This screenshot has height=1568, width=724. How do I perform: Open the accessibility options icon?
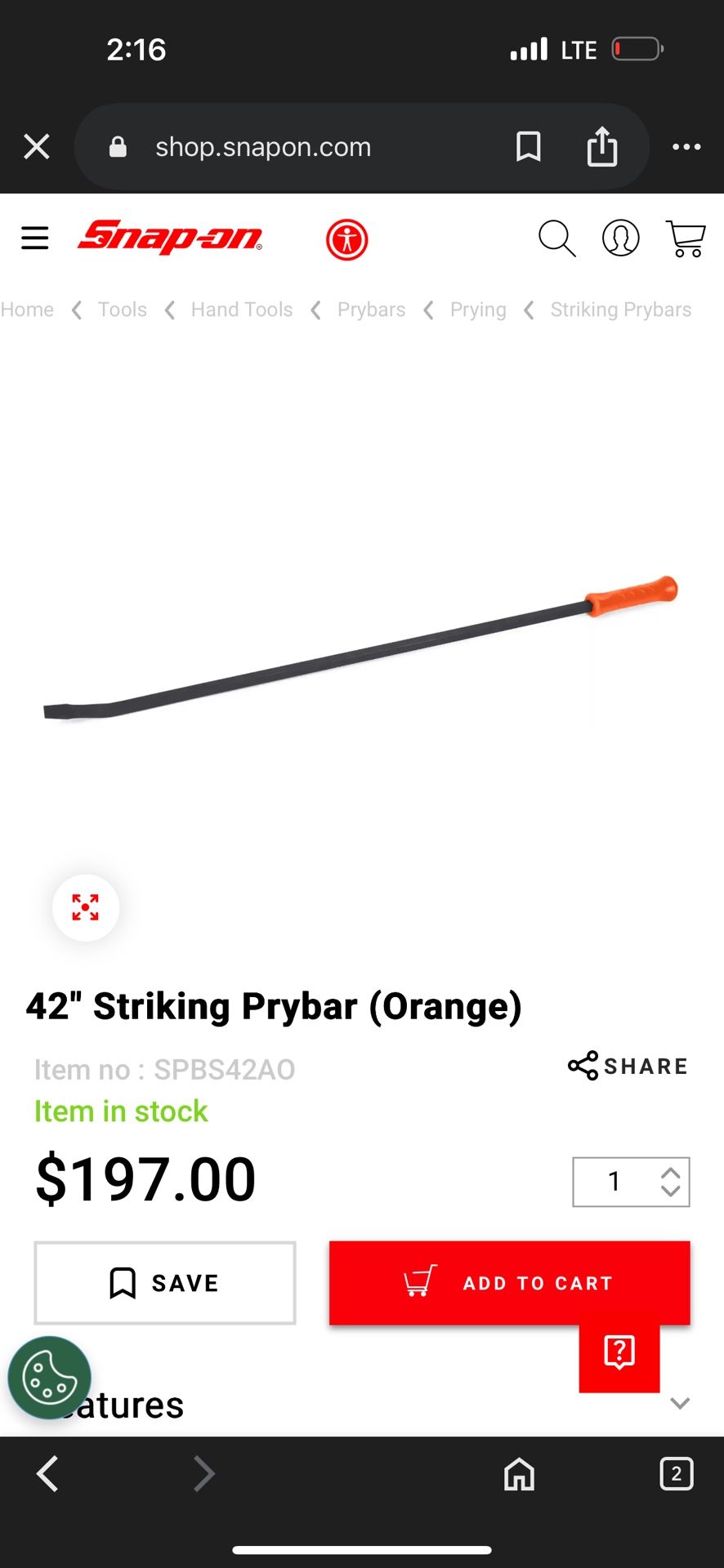click(x=346, y=238)
